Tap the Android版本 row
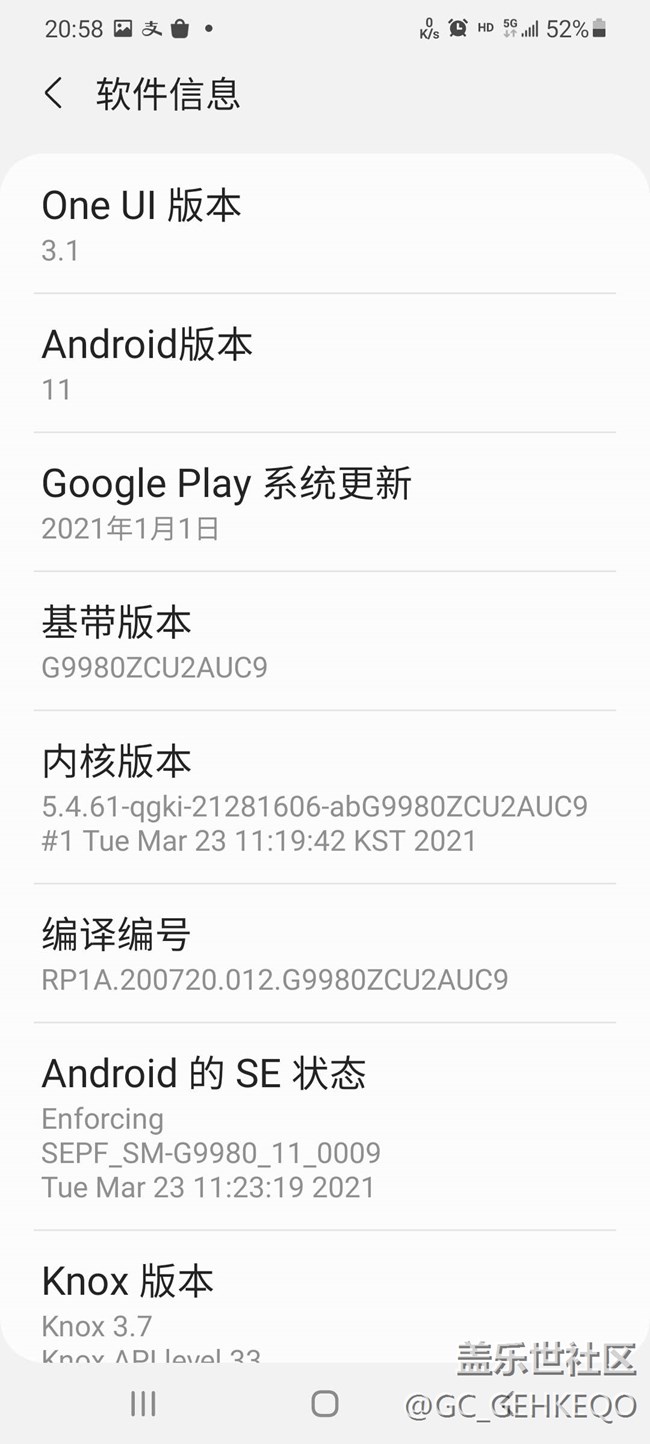 324,364
